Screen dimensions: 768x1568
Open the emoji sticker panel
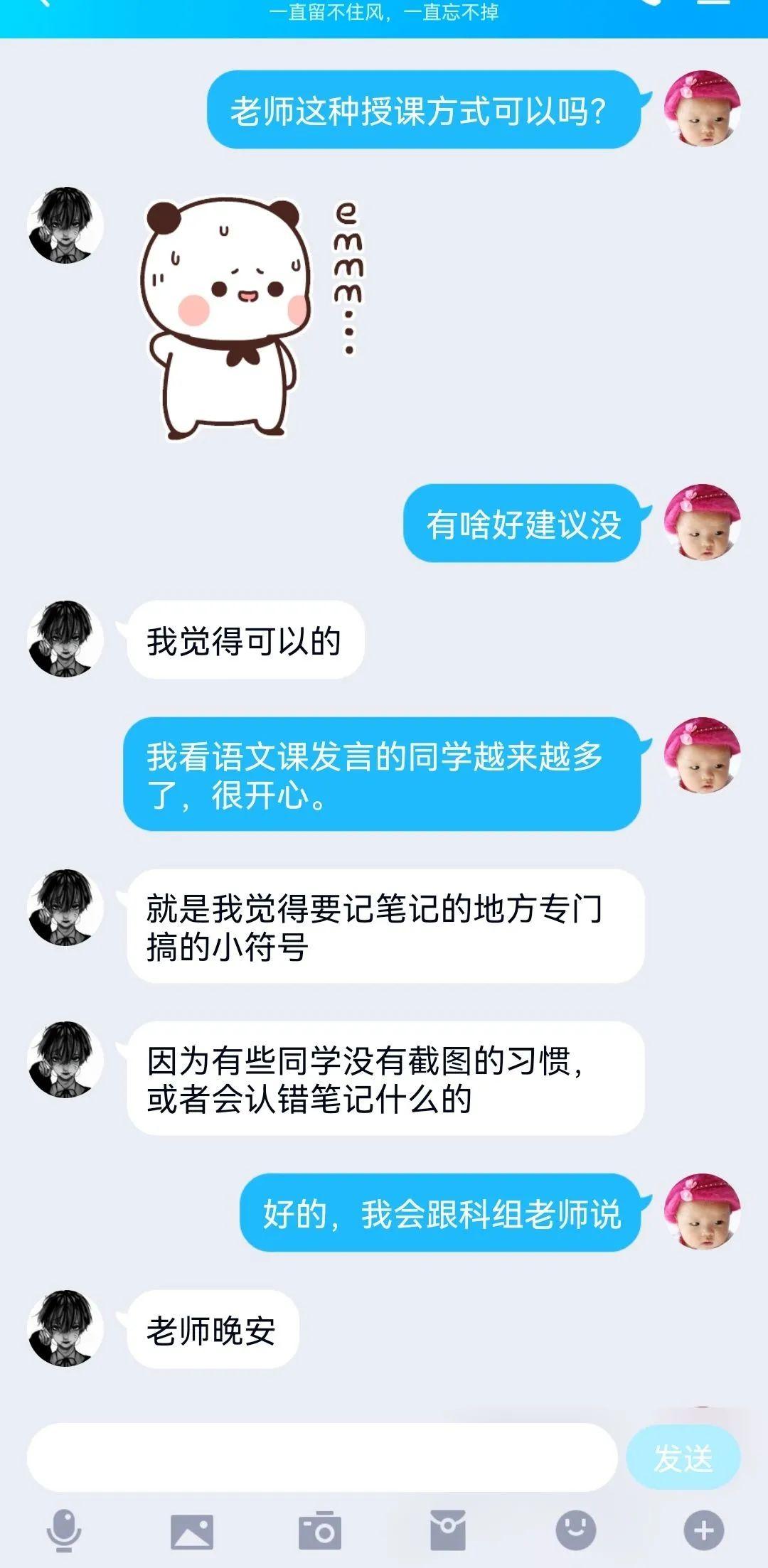tap(575, 1530)
